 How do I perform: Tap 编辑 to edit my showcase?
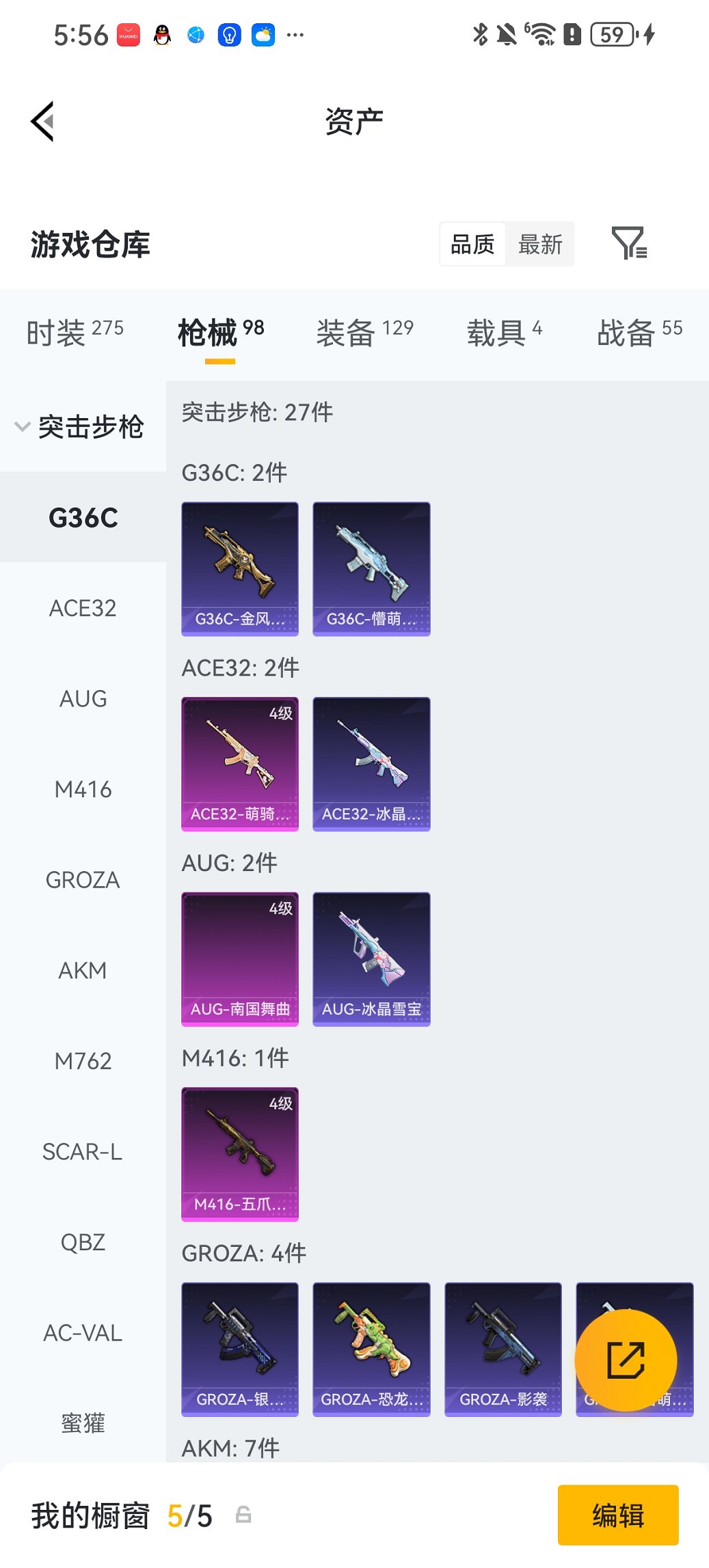pos(617,1515)
